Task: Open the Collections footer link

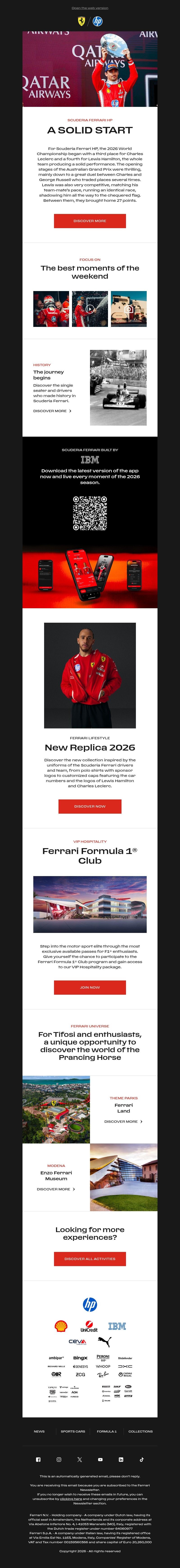Action: pyautogui.click(x=140, y=1431)
